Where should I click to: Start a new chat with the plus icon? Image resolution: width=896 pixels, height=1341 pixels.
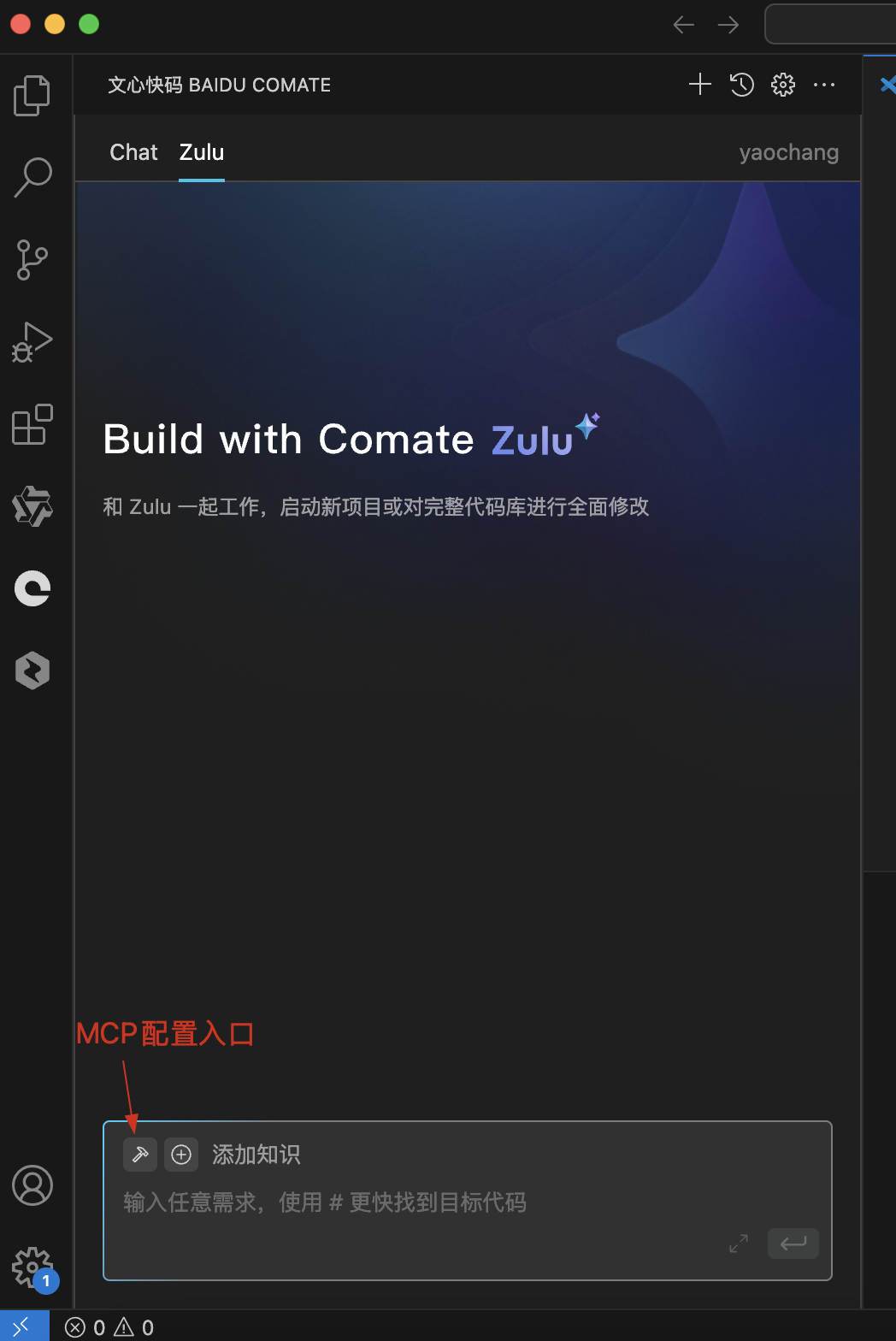699,84
